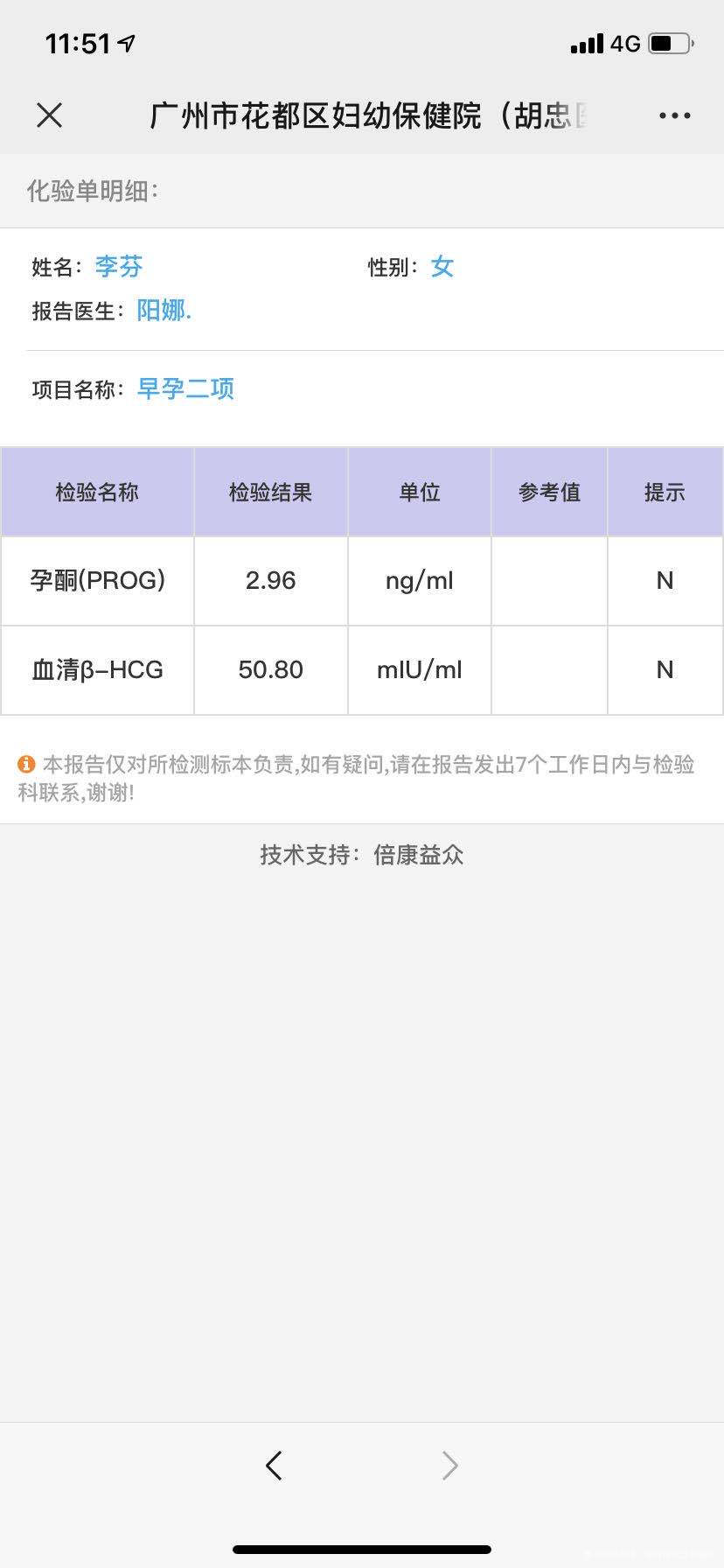Go back using the left chevron
Viewport: 724px width, 1568px height.
pos(275,1465)
